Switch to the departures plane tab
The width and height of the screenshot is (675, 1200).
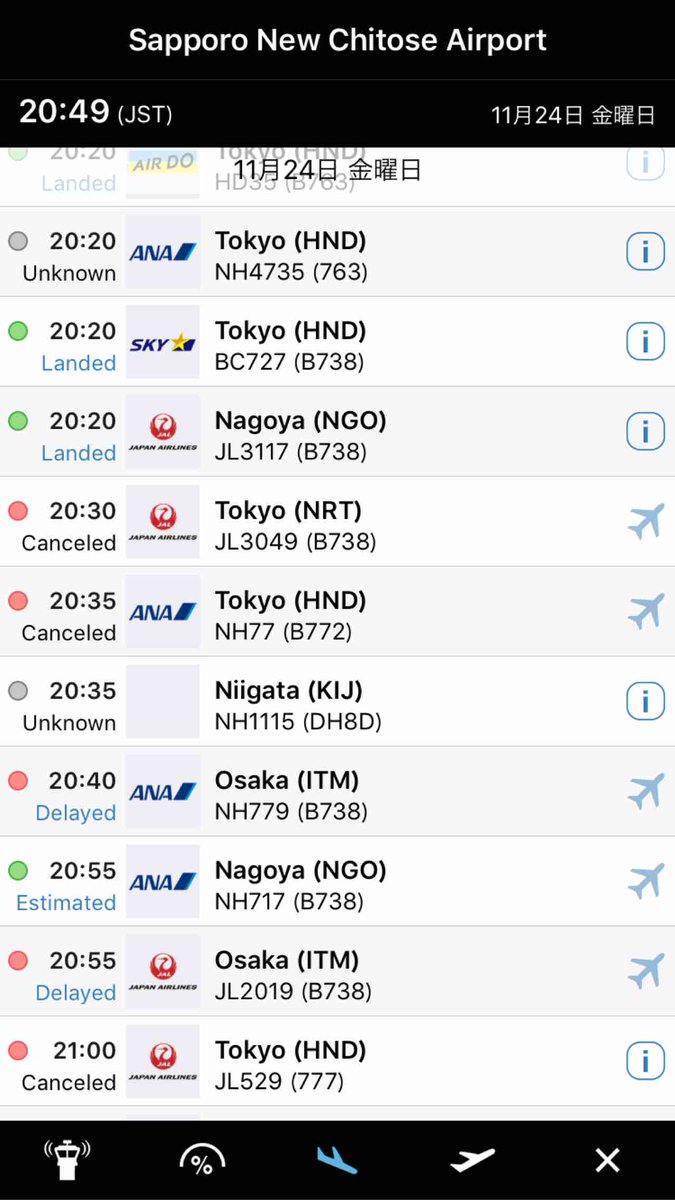point(472,1160)
